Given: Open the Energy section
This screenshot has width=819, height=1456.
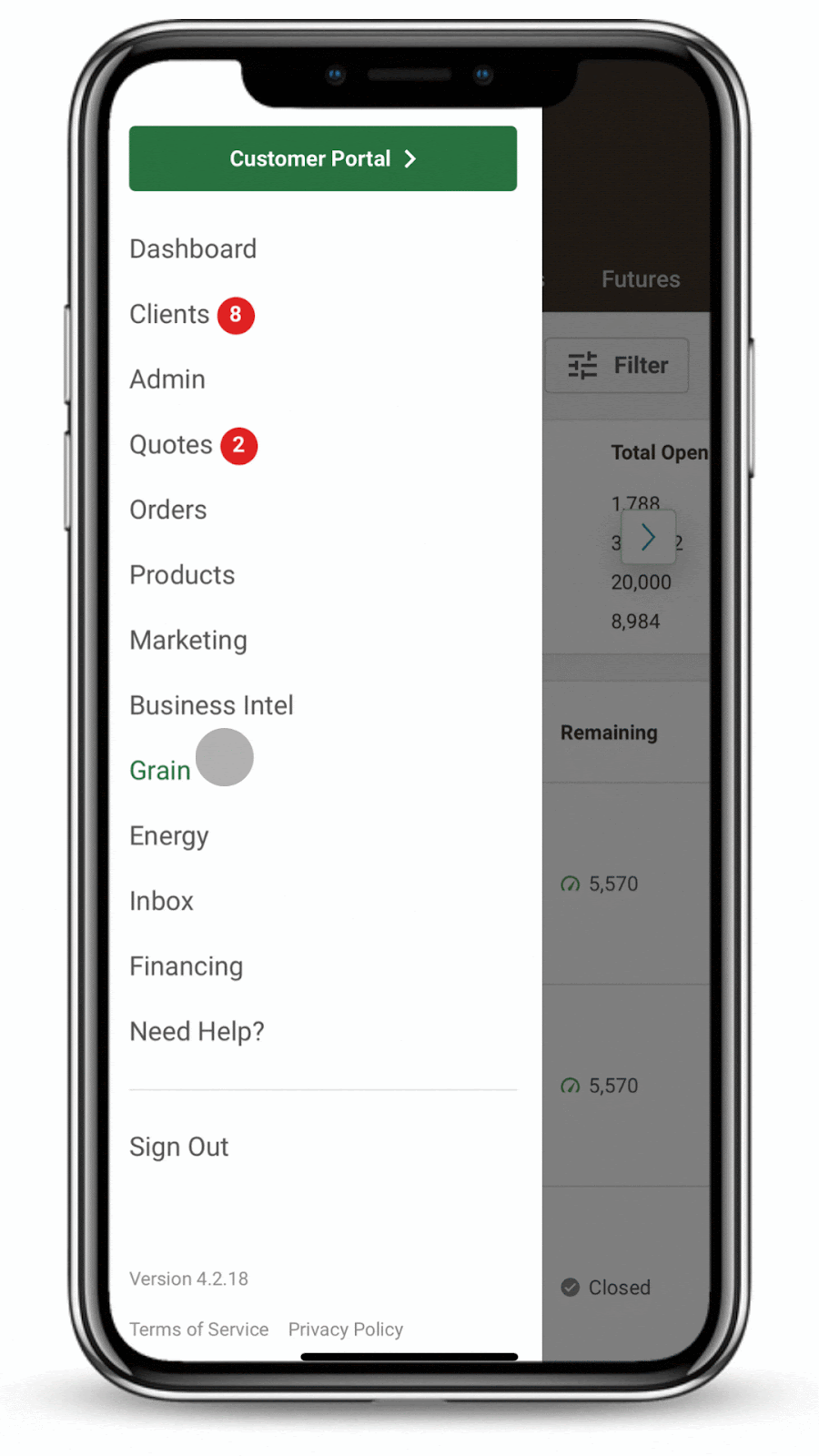Looking at the screenshot, I should pyautogui.click(x=169, y=836).
